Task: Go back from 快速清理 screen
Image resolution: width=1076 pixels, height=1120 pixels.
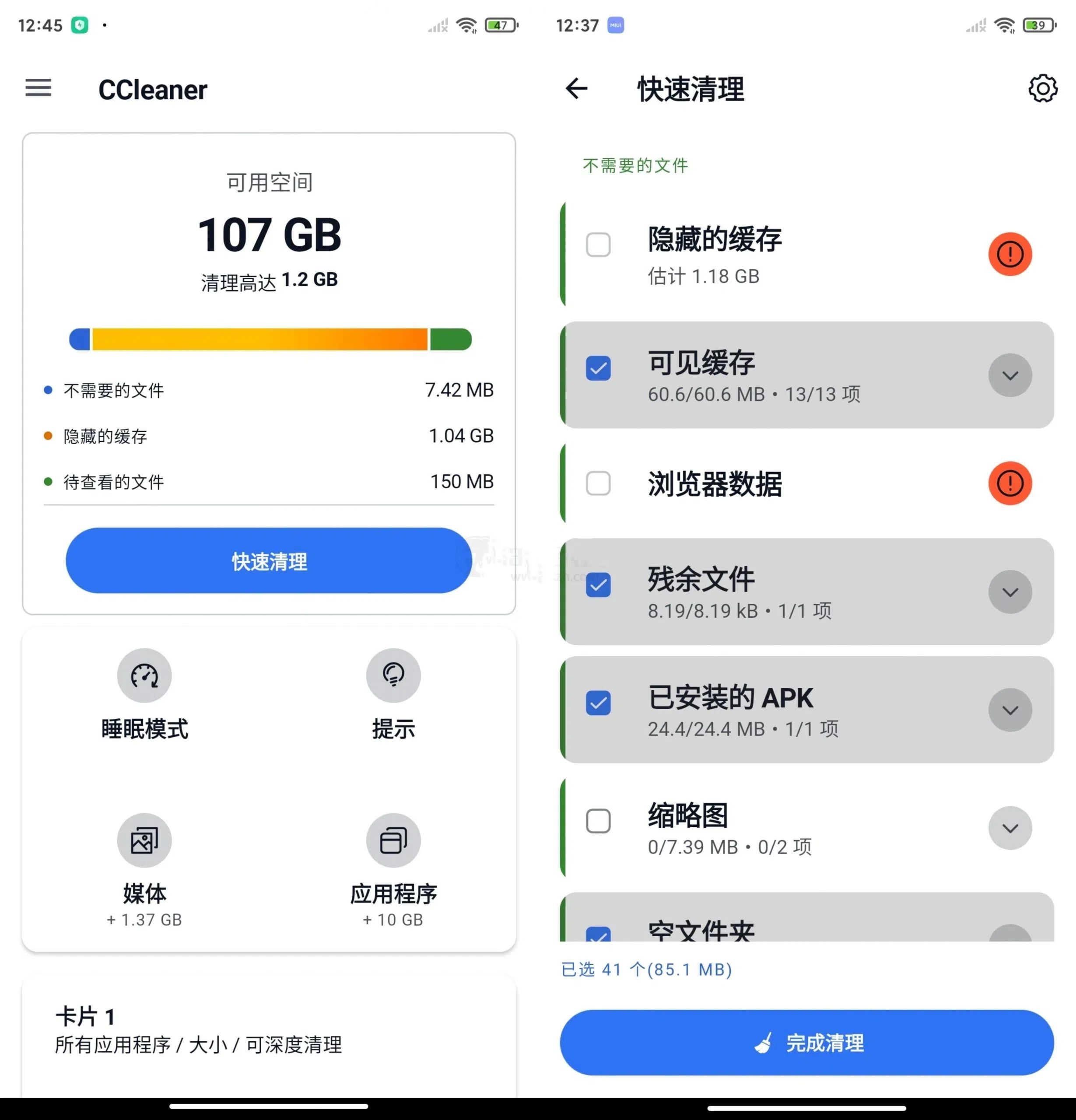Action: coord(576,88)
